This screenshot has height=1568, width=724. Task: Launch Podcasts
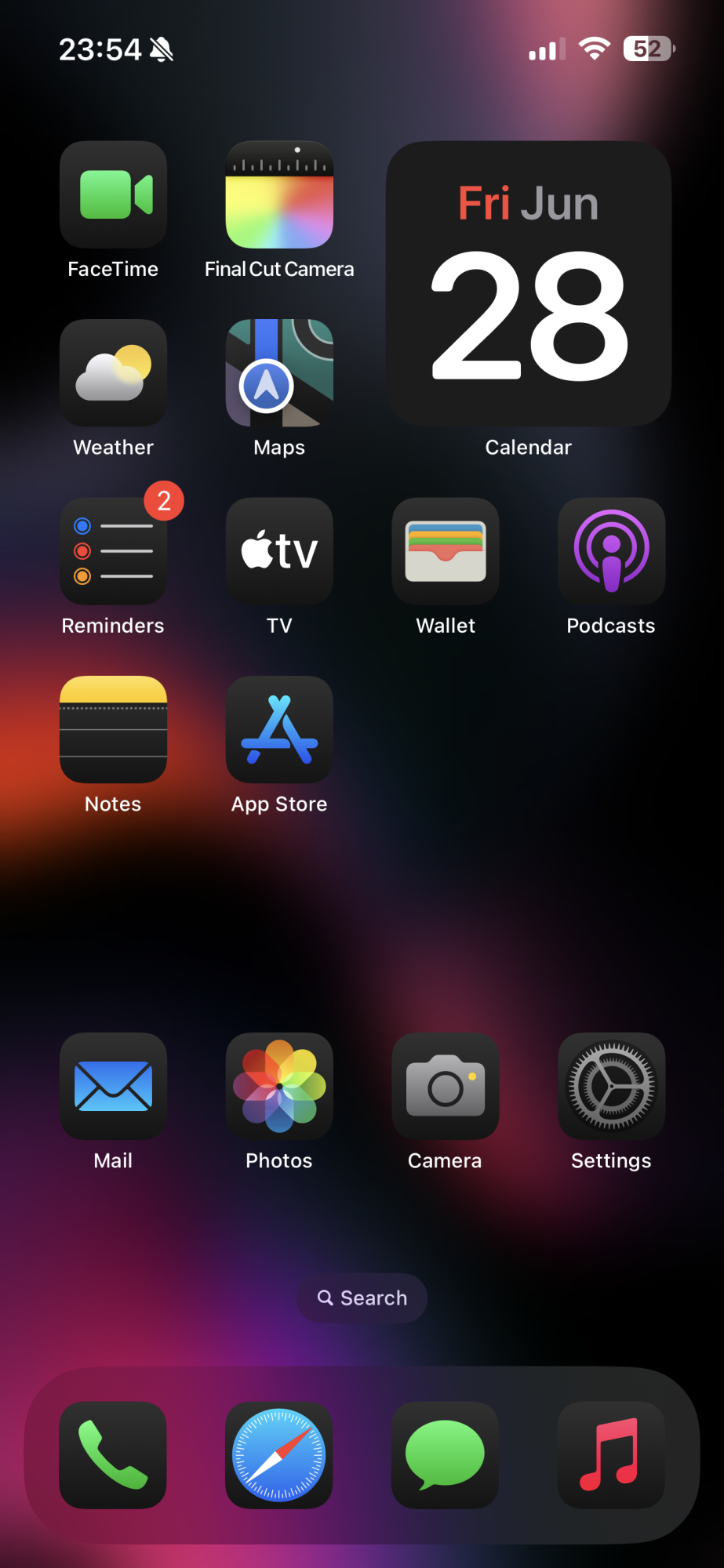[x=611, y=551]
